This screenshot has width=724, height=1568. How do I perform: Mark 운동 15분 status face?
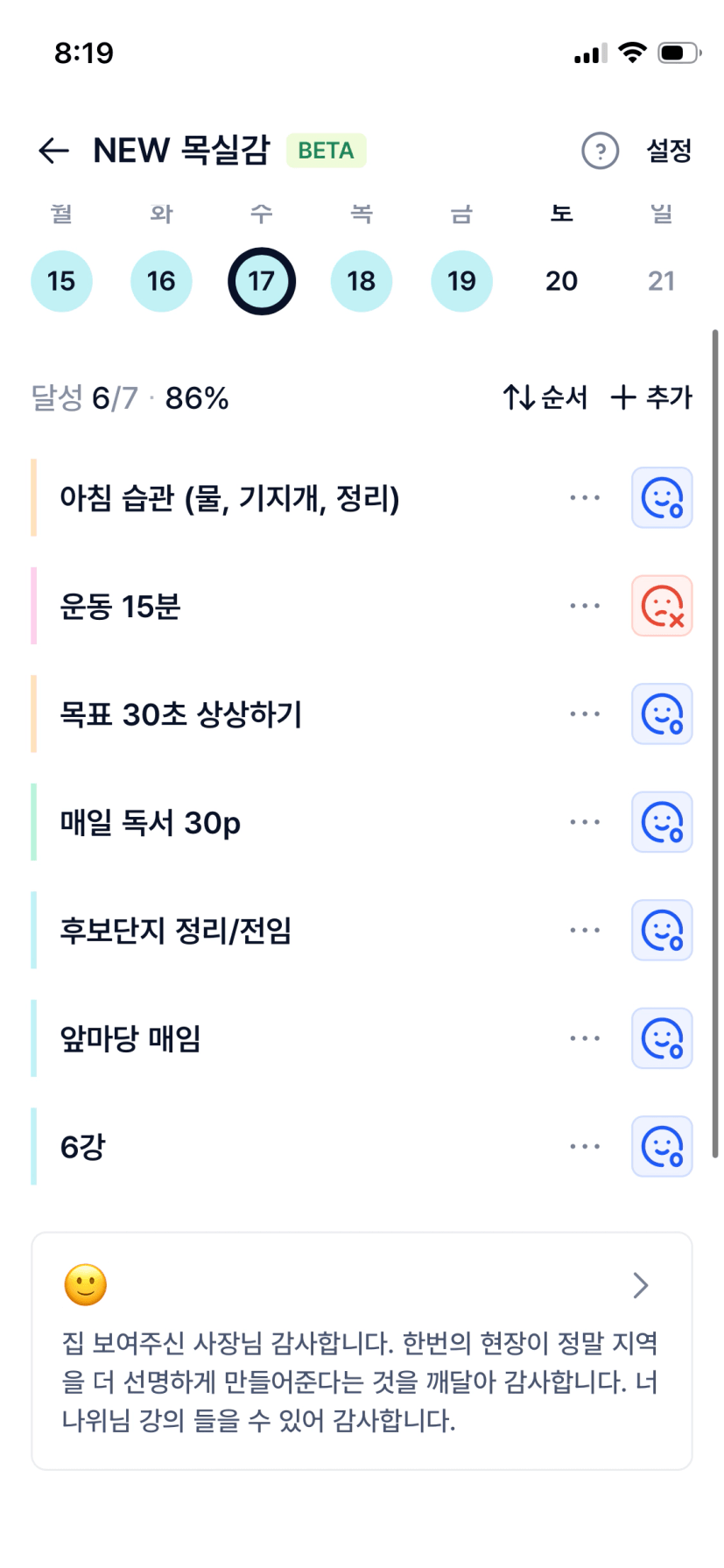click(662, 606)
